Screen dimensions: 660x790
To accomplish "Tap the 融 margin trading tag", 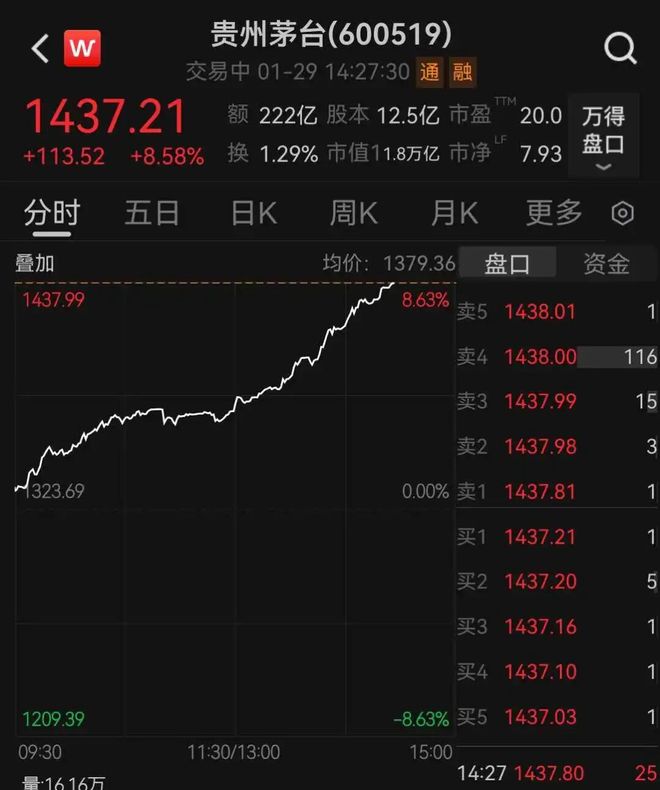I will [463, 72].
